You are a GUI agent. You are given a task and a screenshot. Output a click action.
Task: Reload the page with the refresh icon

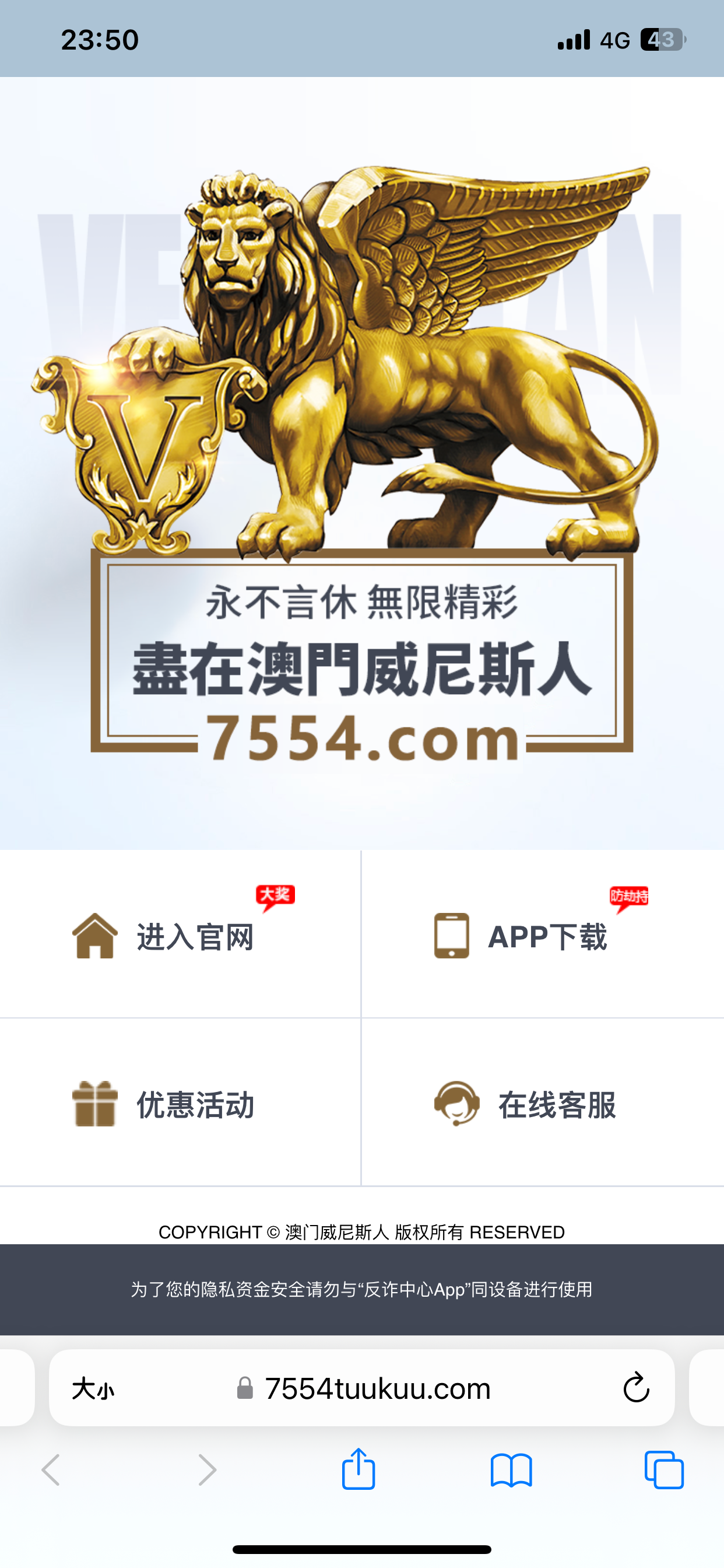pos(637,1388)
